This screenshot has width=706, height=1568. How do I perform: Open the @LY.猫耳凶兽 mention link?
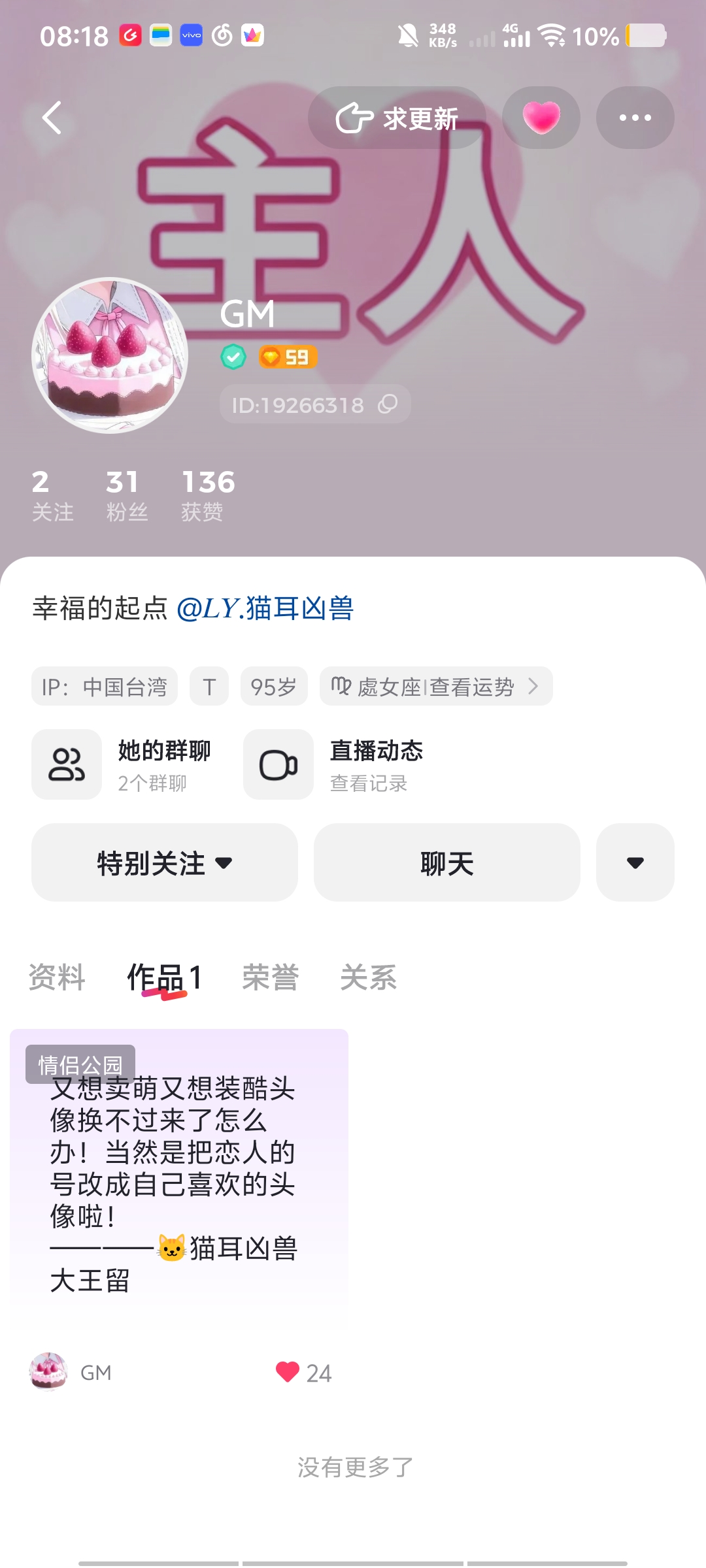pos(265,608)
